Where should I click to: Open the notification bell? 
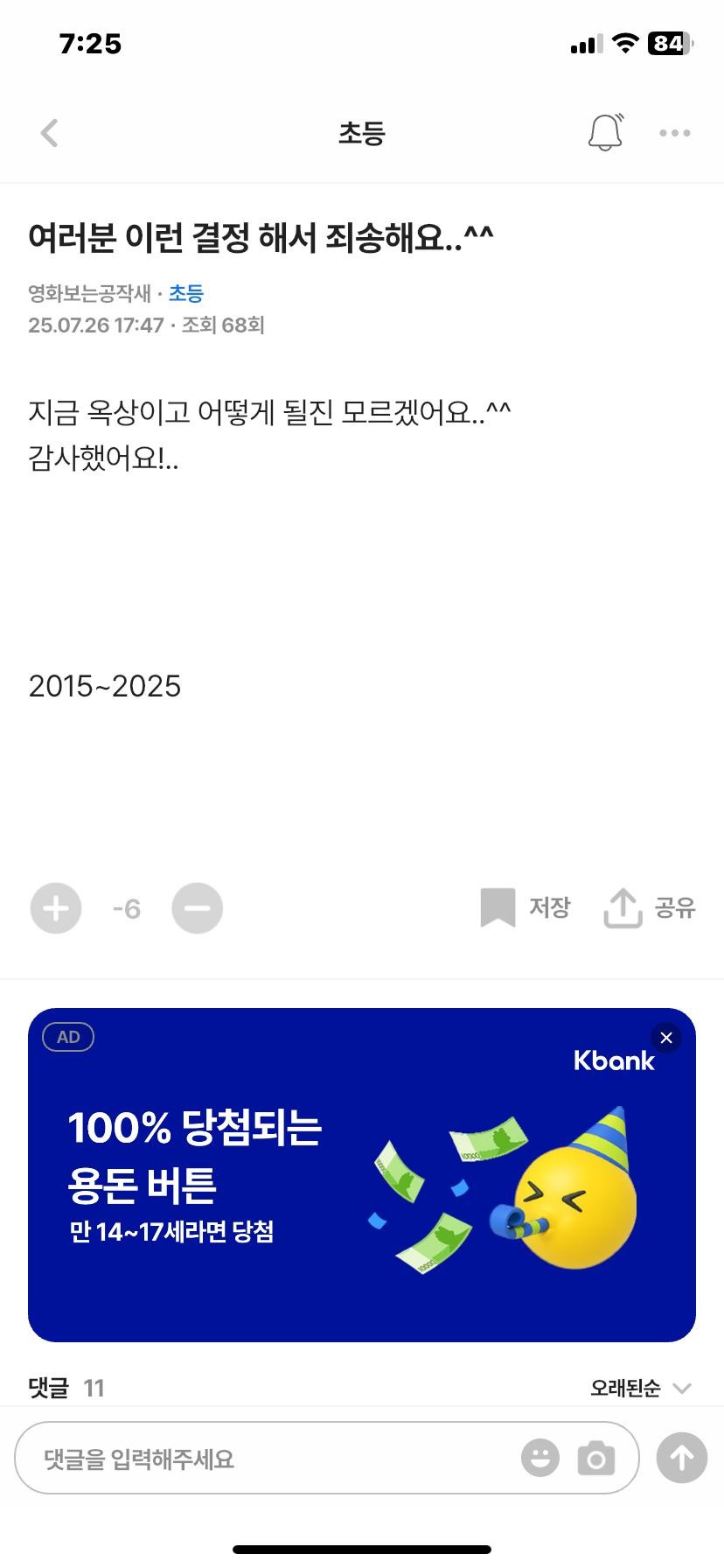605,132
